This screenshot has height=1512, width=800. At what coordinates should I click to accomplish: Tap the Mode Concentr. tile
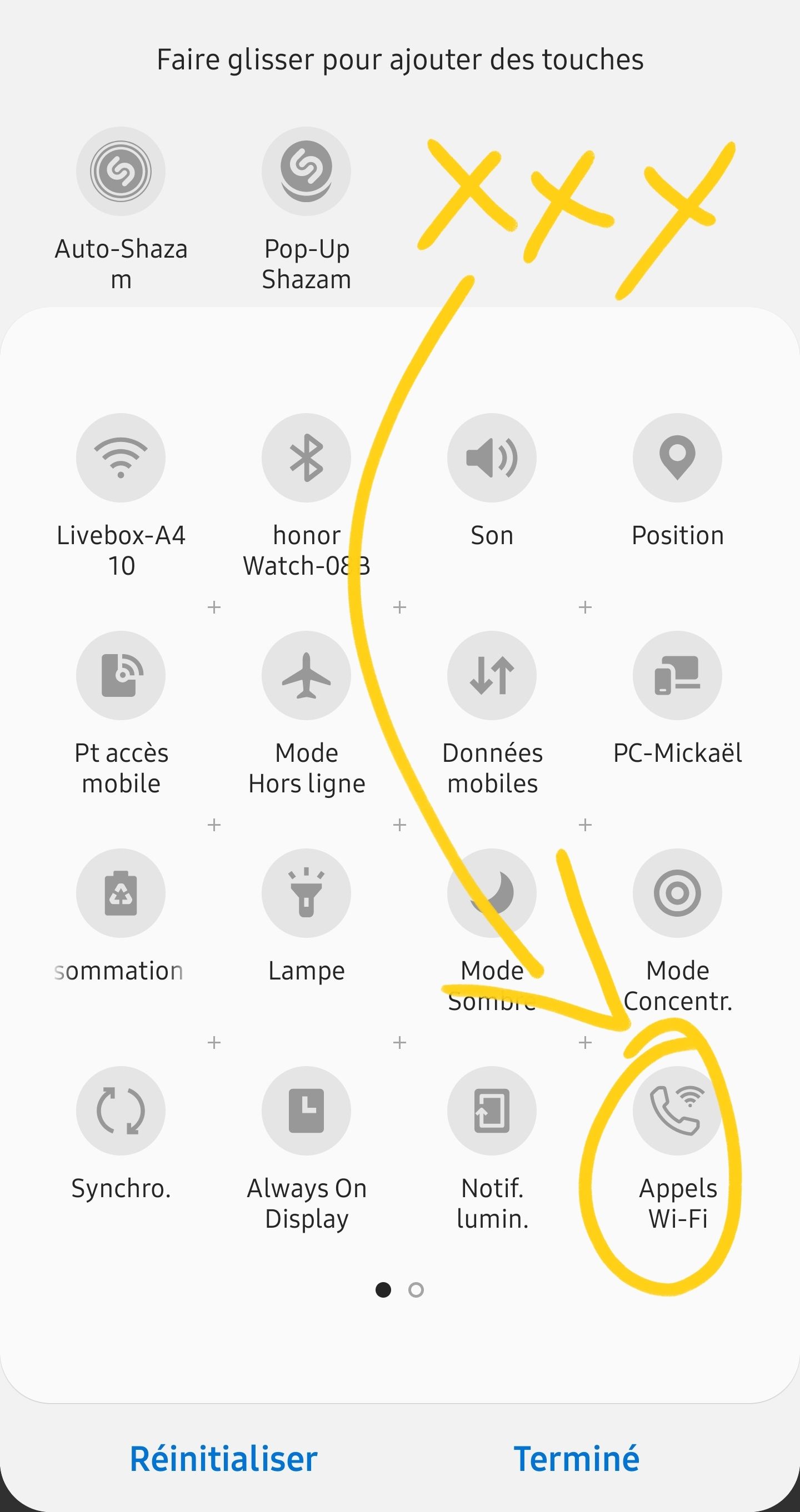677,893
